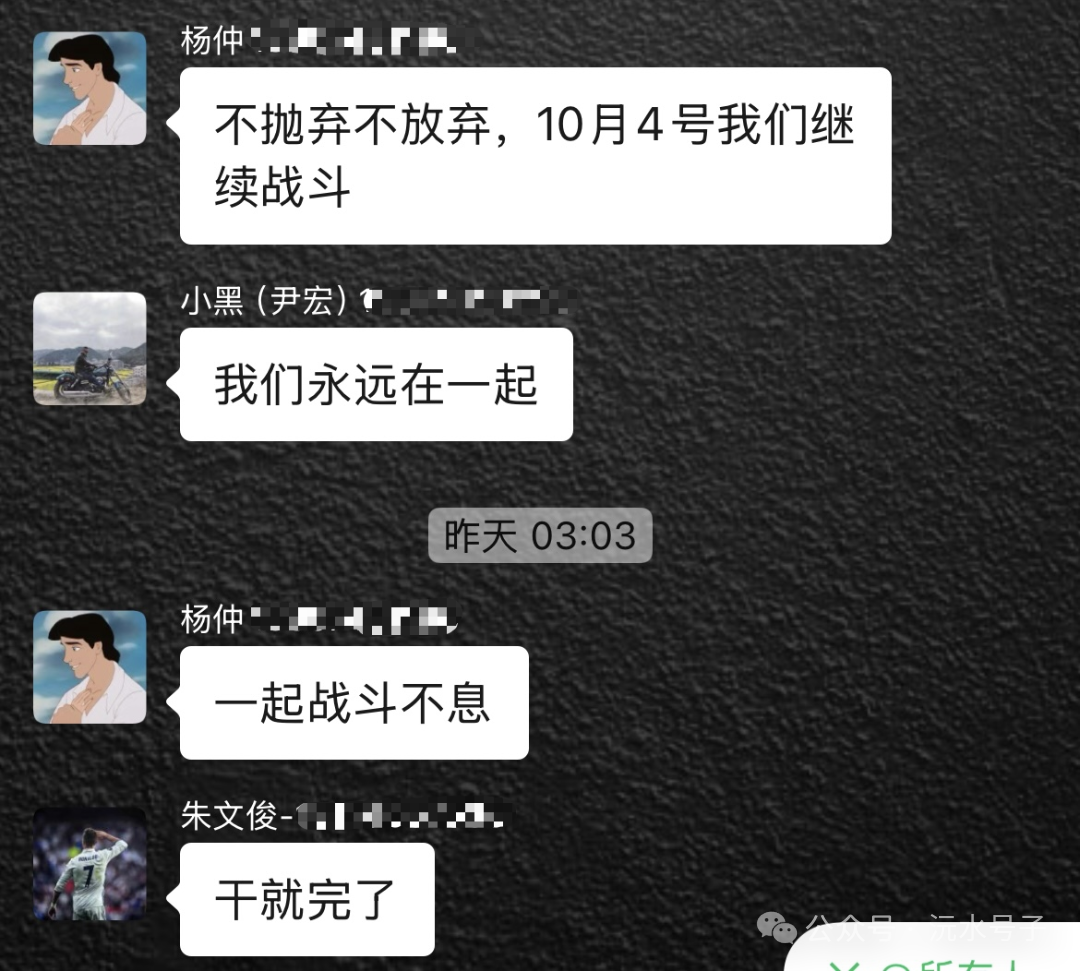The image size is (1080, 971).
Task: View 朱文俊's profile via football avatar
Action: [x=90, y=864]
